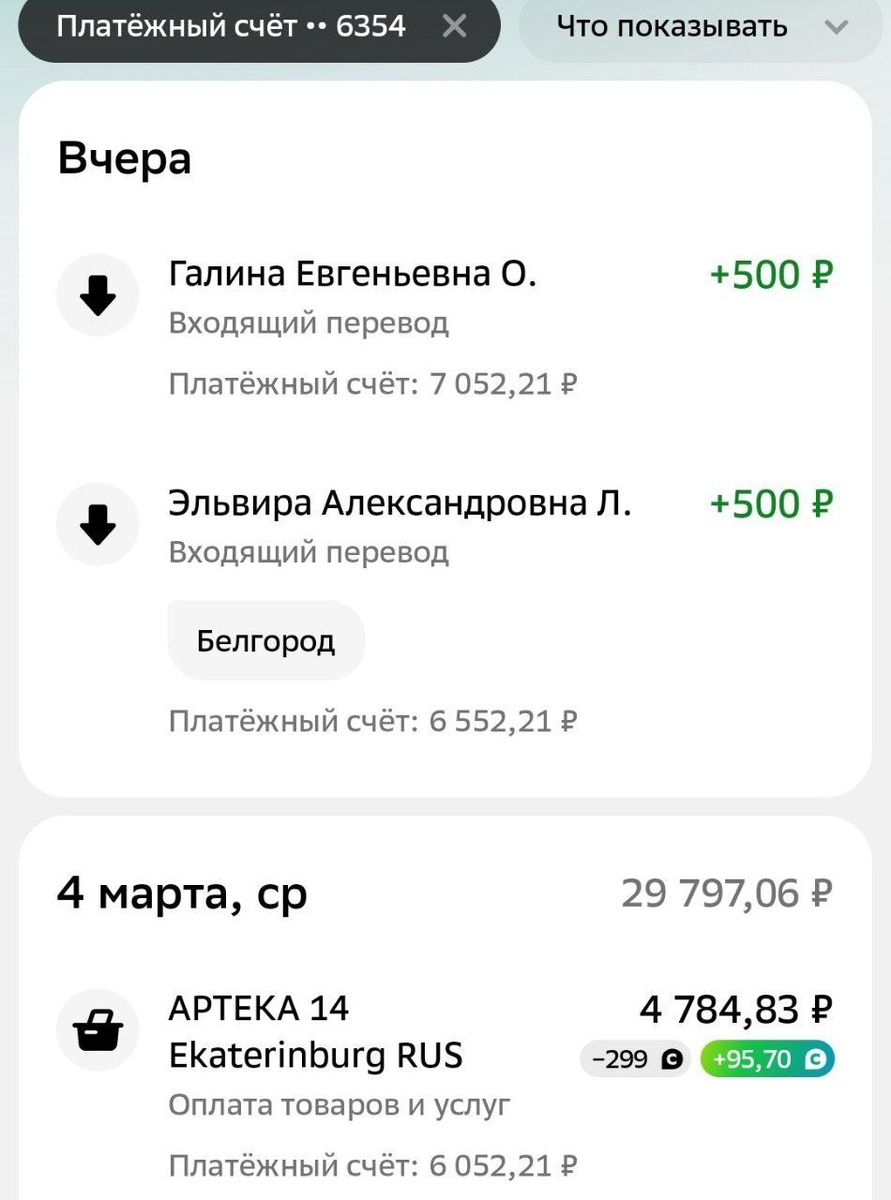Click the 4 марта, ср date header
The image size is (891, 1200).
pyautogui.click(x=180, y=893)
